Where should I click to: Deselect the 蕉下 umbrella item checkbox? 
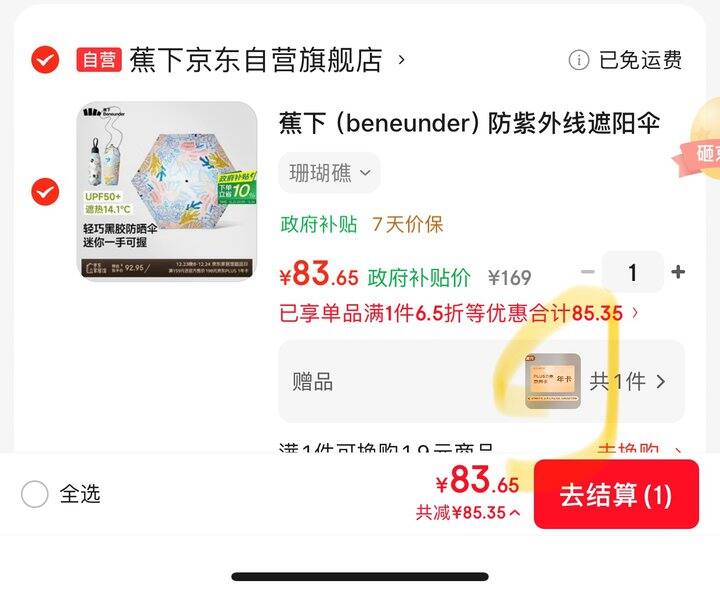tap(45, 191)
